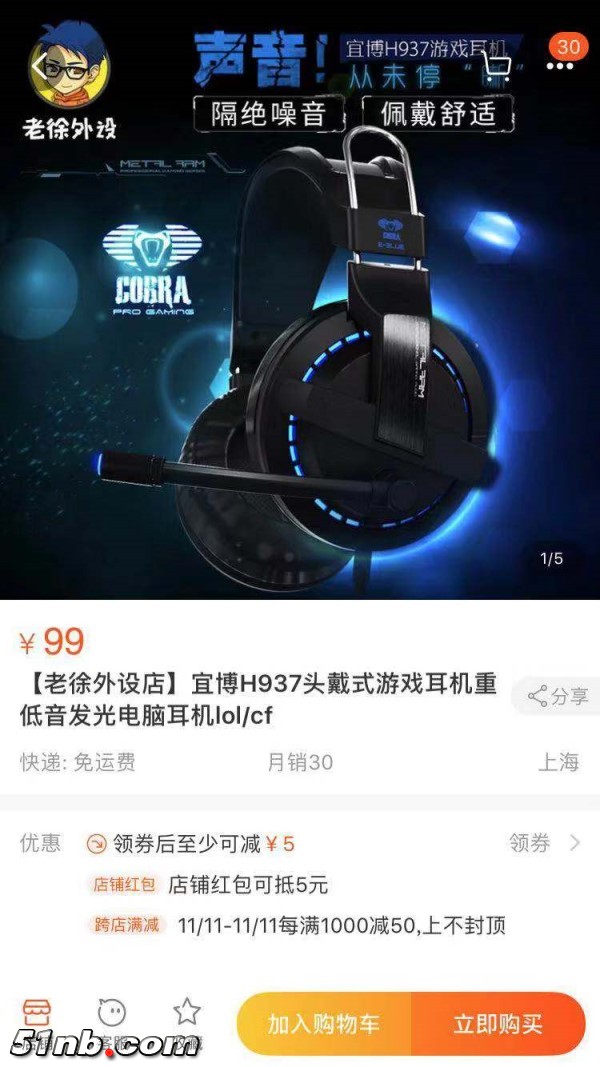
Task: Open the three-dot overflow menu
Action: click(560, 66)
